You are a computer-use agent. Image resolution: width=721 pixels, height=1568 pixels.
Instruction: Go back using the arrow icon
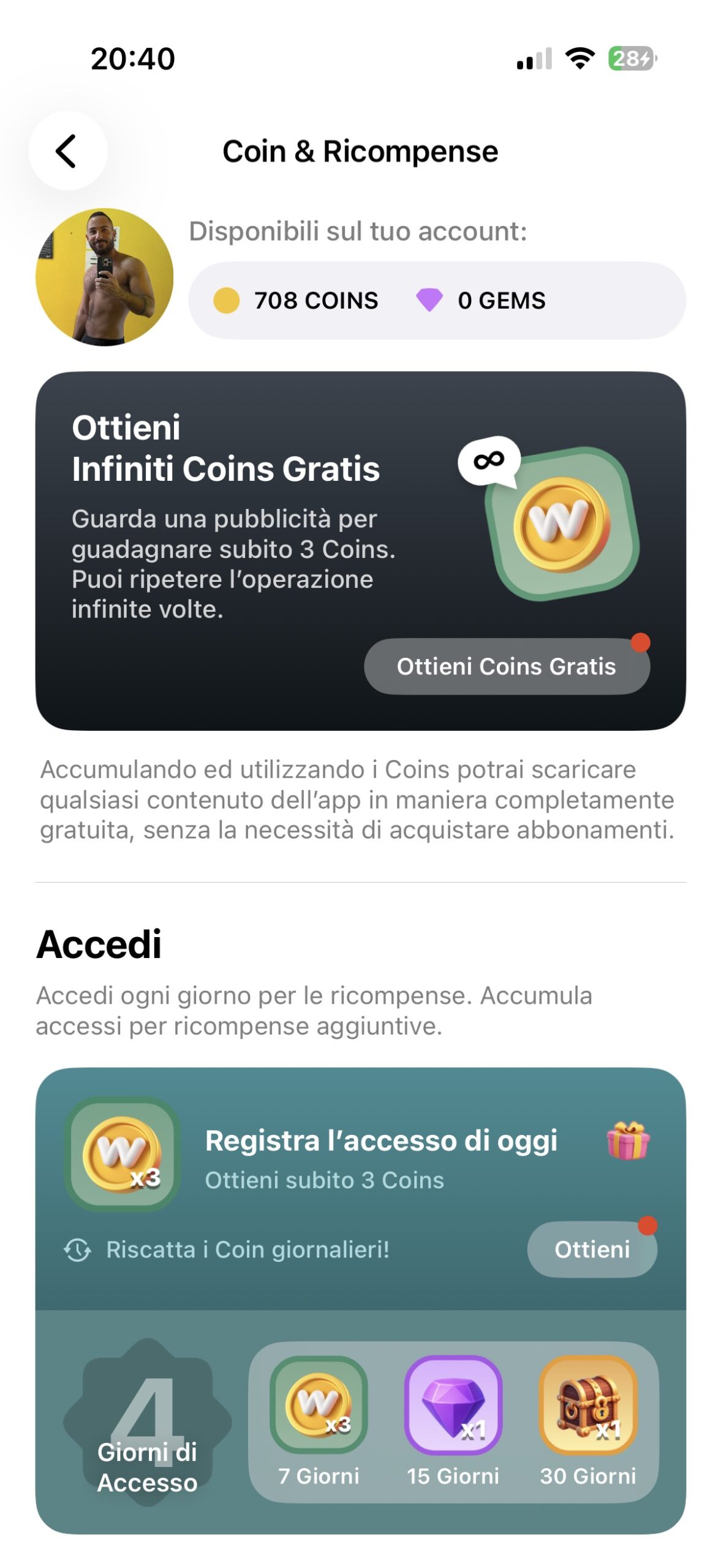point(67,151)
